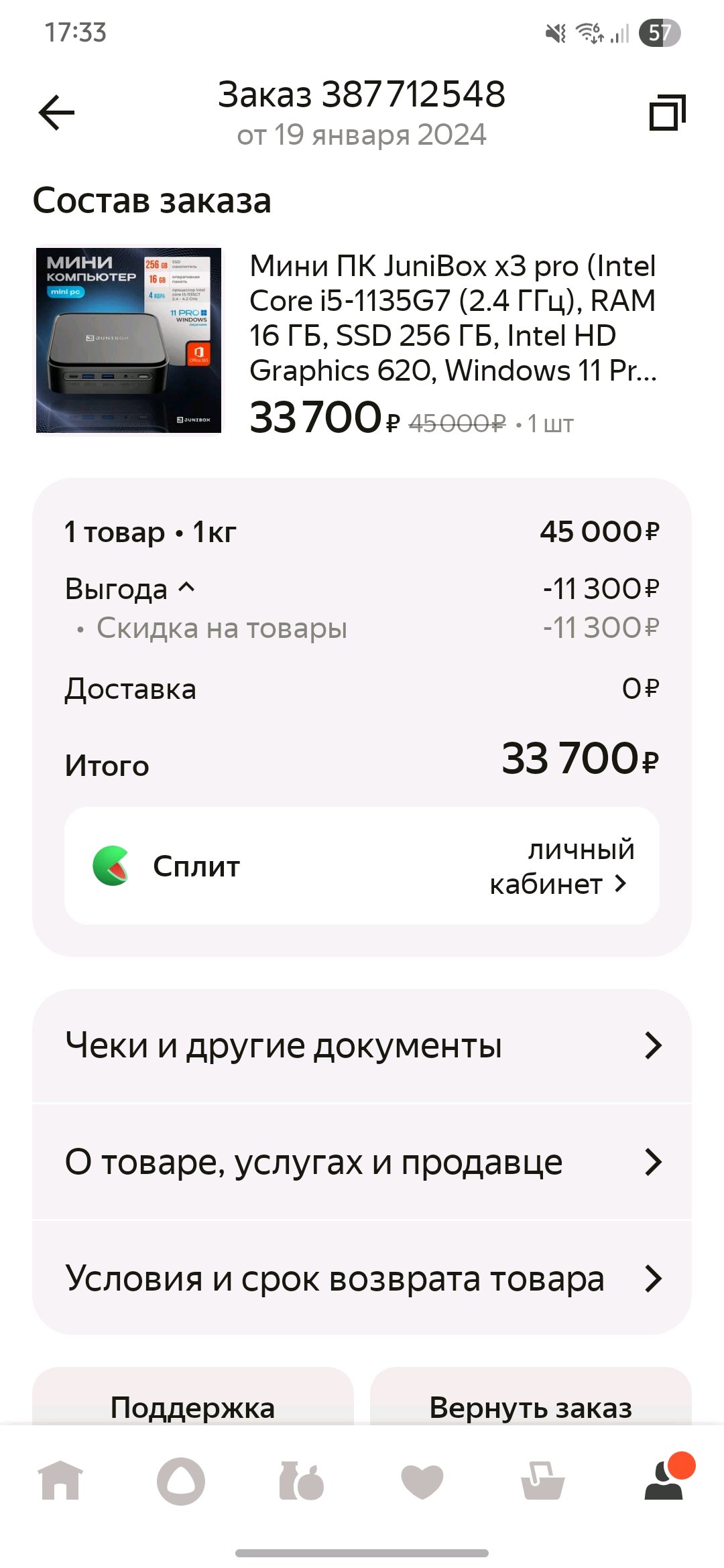This screenshot has width=724, height=1568.
Task: Go back using the arrow icon
Action: point(57,113)
